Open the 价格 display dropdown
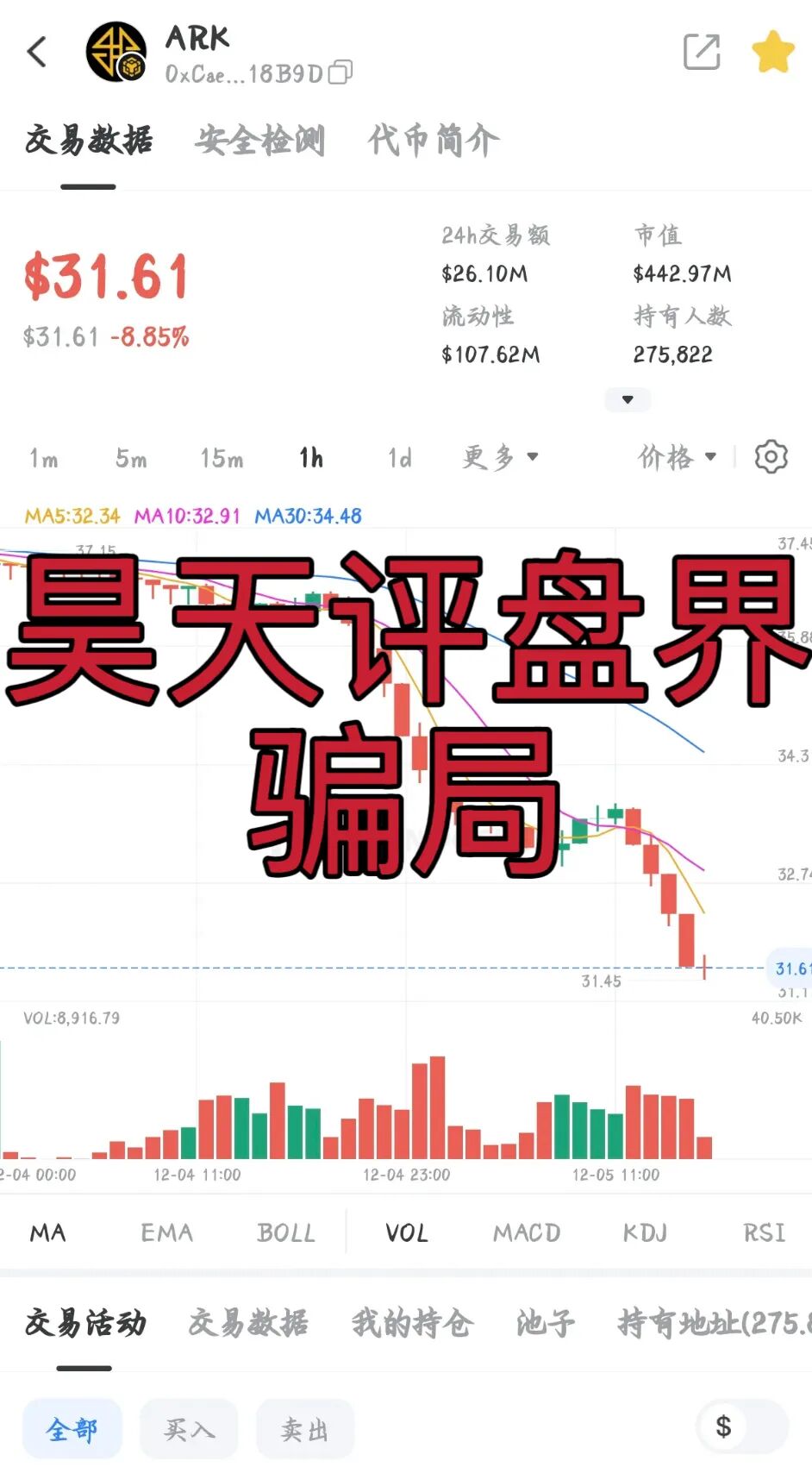This screenshot has width=812, height=1467. tap(677, 457)
